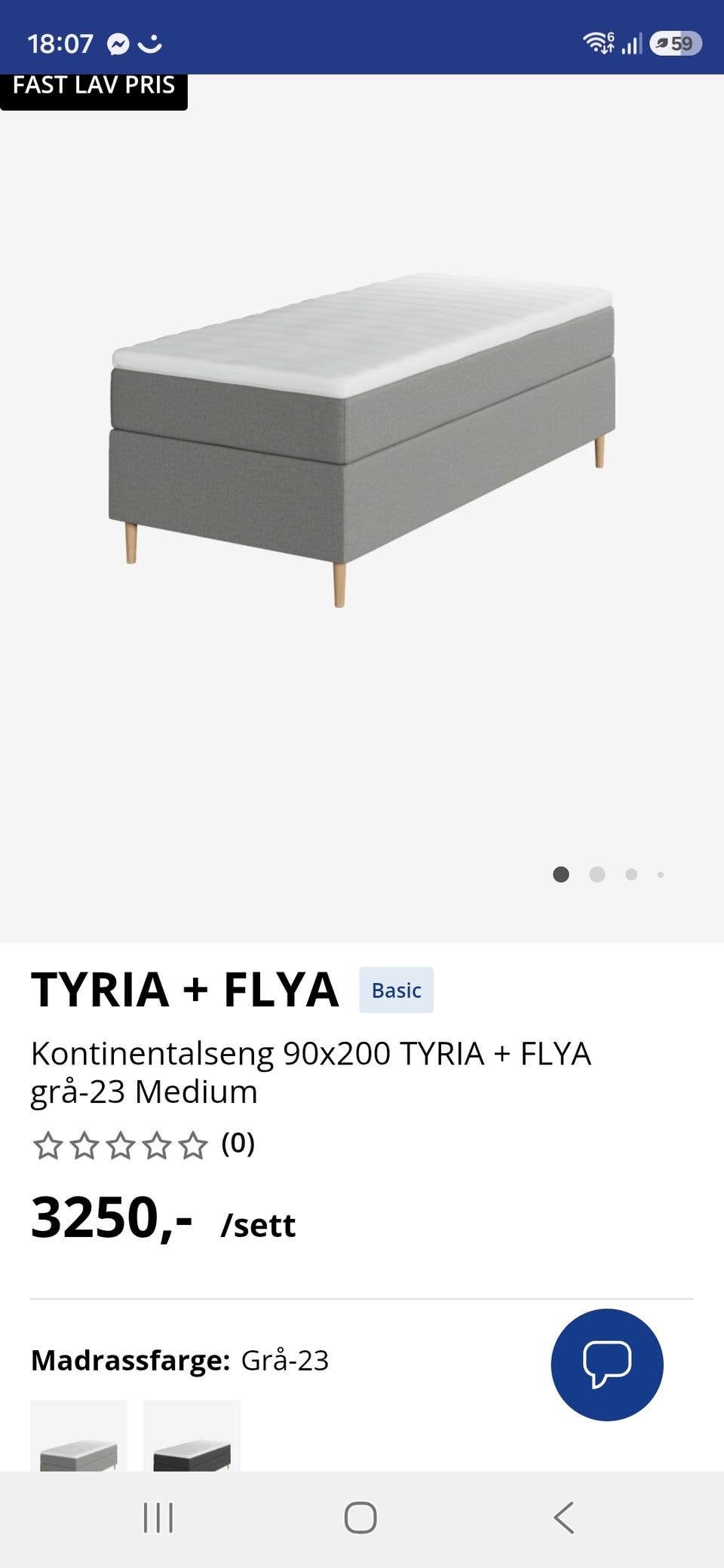724x1568 pixels.
Task: Open the TYRIA + FLYA product image
Action: [x=362, y=441]
